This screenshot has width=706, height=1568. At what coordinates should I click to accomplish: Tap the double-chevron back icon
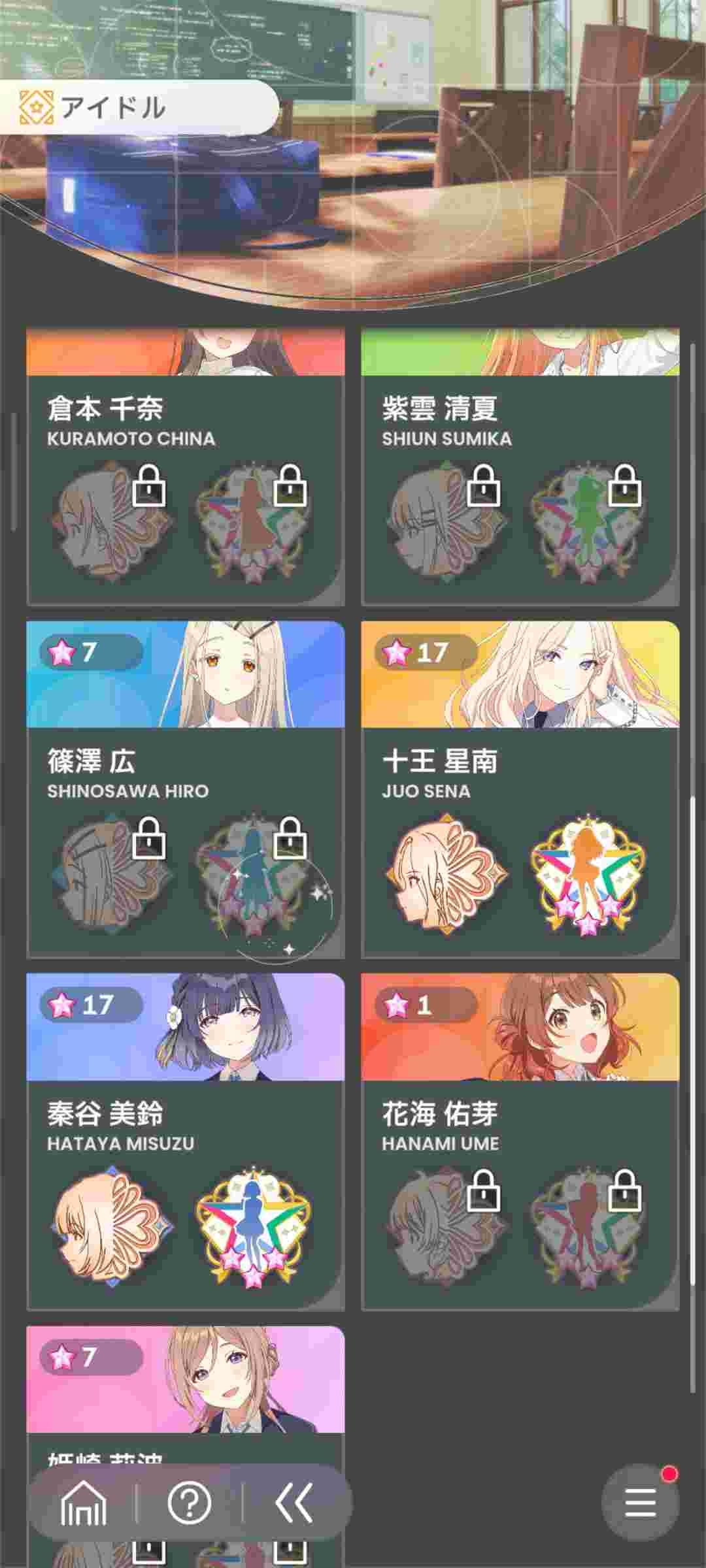point(294,1503)
